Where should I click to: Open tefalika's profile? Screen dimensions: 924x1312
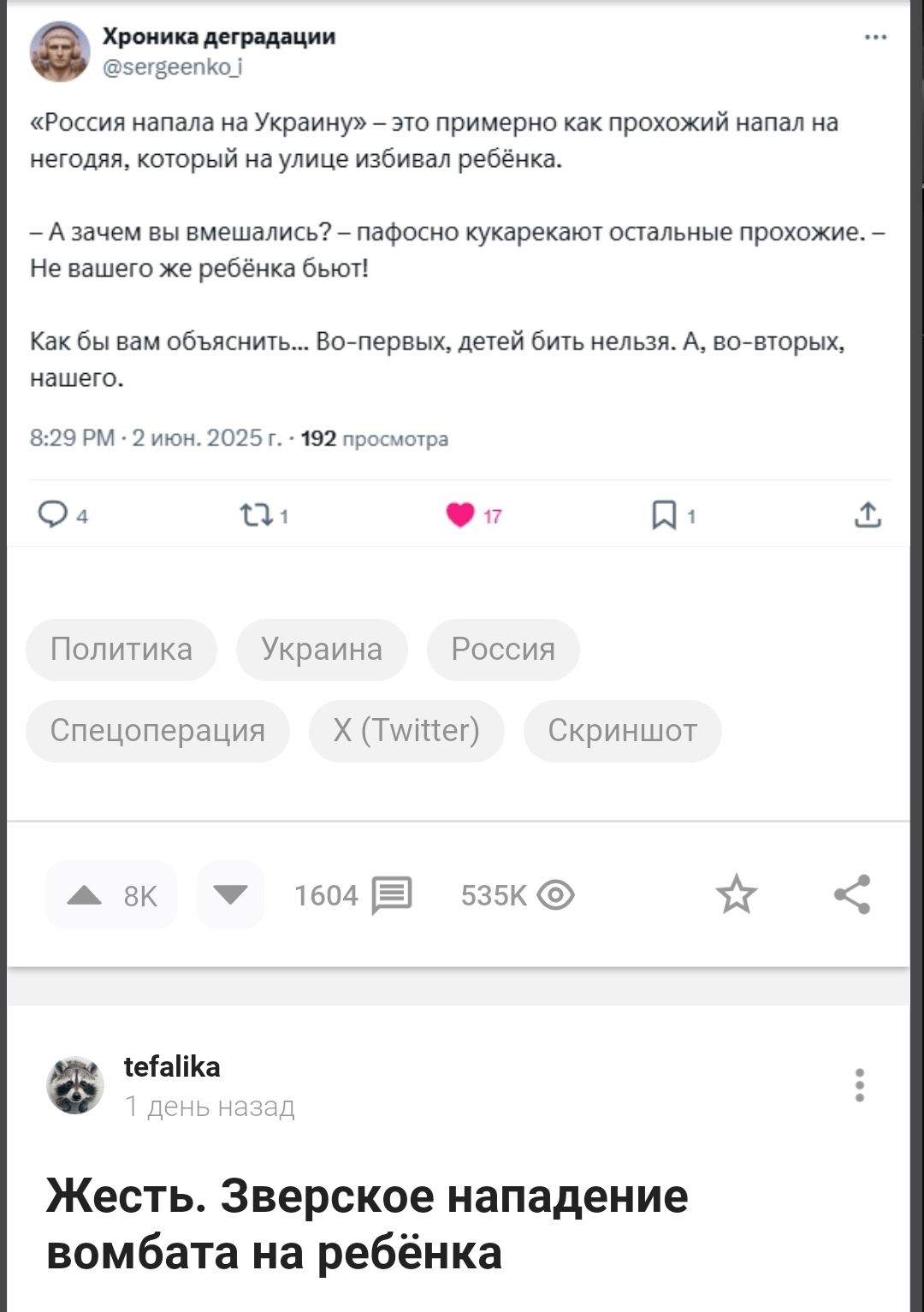[x=172, y=1066]
